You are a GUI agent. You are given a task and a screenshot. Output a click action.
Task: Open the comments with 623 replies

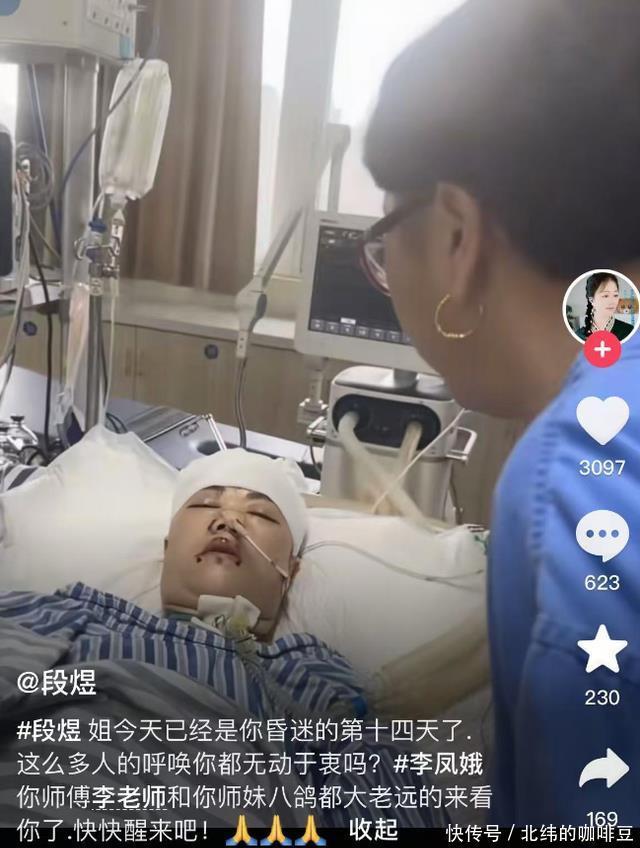coord(602,536)
